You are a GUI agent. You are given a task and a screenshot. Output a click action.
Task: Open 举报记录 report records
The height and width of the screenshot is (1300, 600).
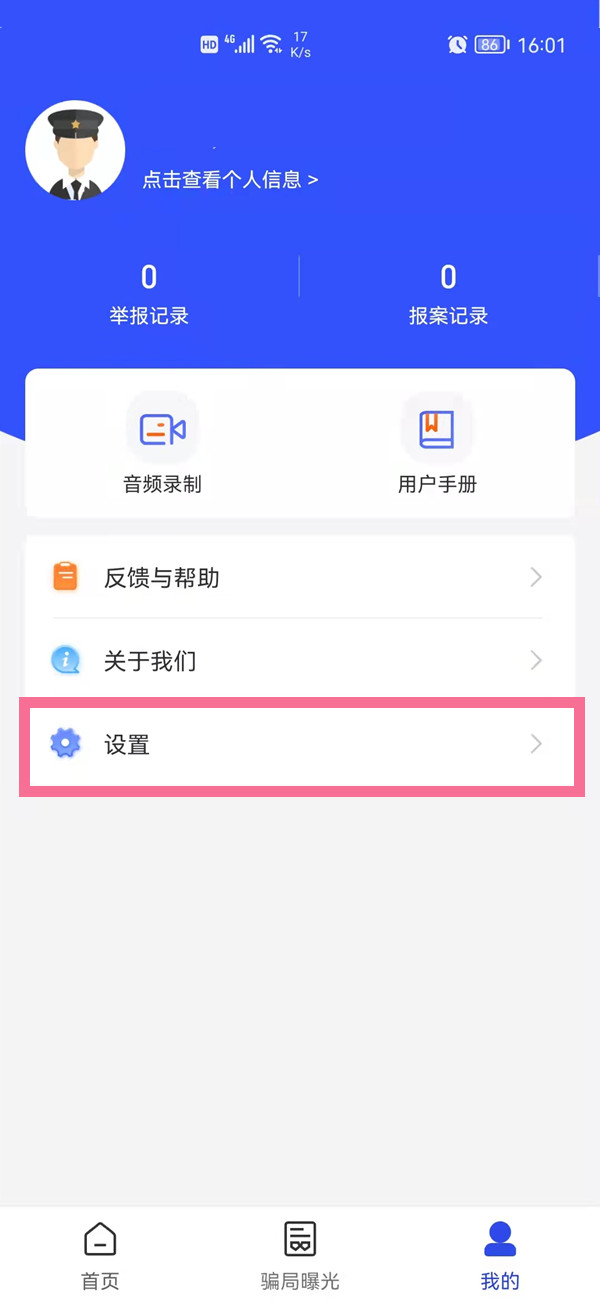149,294
